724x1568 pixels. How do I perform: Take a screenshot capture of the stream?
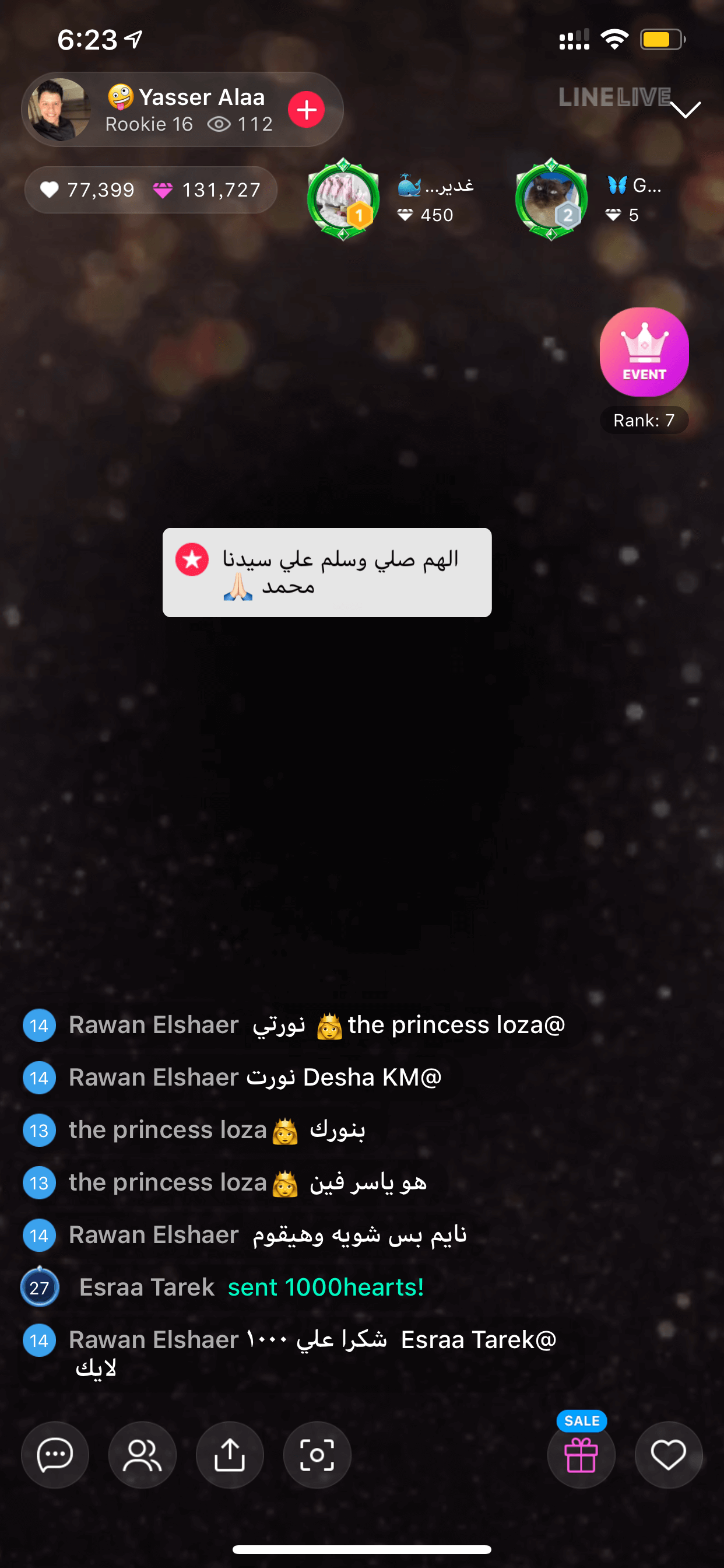click(x=318, y=1455)
